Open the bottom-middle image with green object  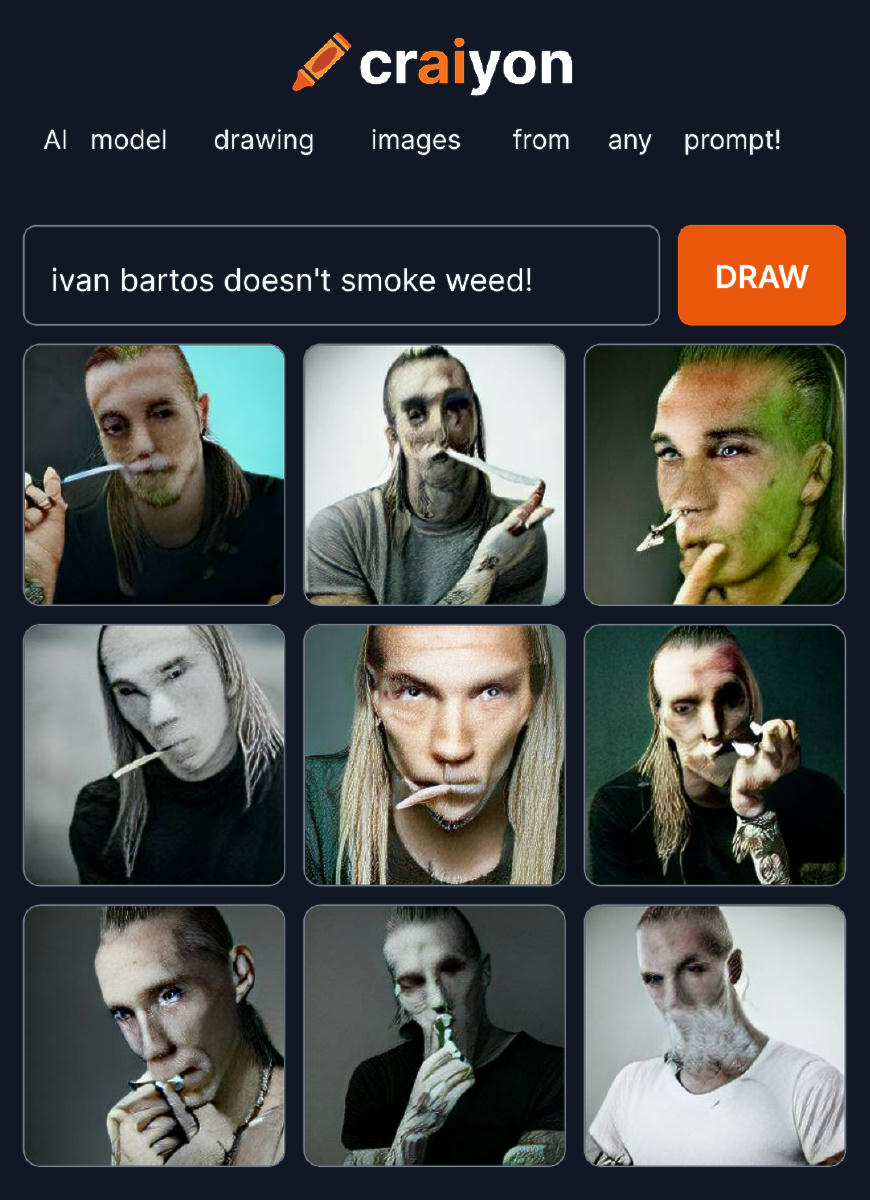pos(434,1034)
